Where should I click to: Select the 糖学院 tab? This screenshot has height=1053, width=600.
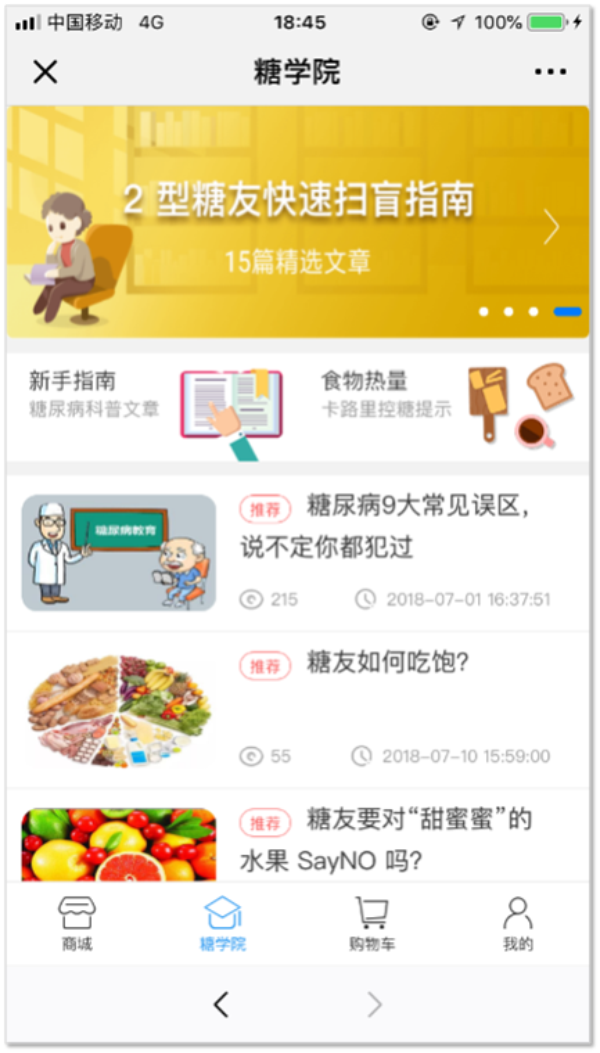[222, 923]
